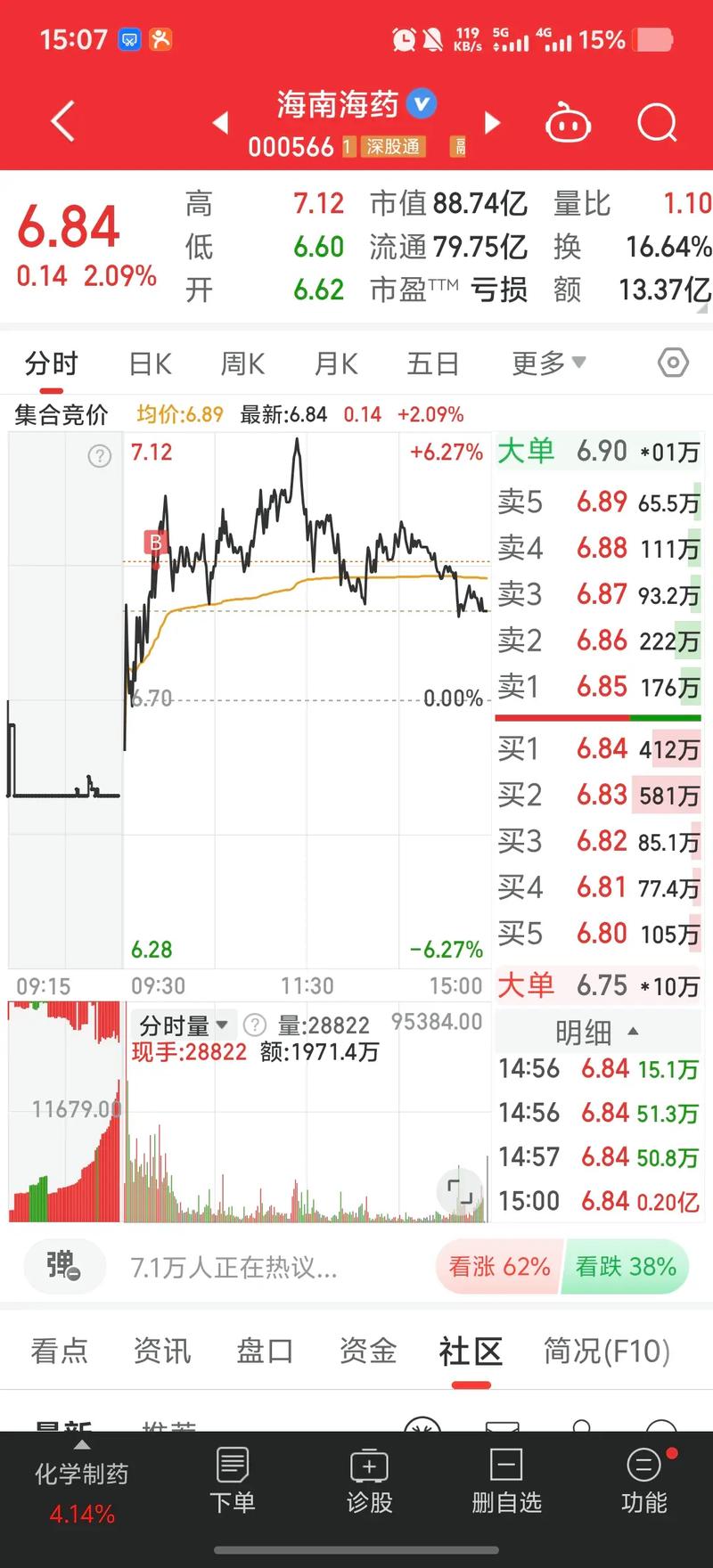
Task: Vote bullish with the 看涨 62% toggle
Action: coord(497,1267)
